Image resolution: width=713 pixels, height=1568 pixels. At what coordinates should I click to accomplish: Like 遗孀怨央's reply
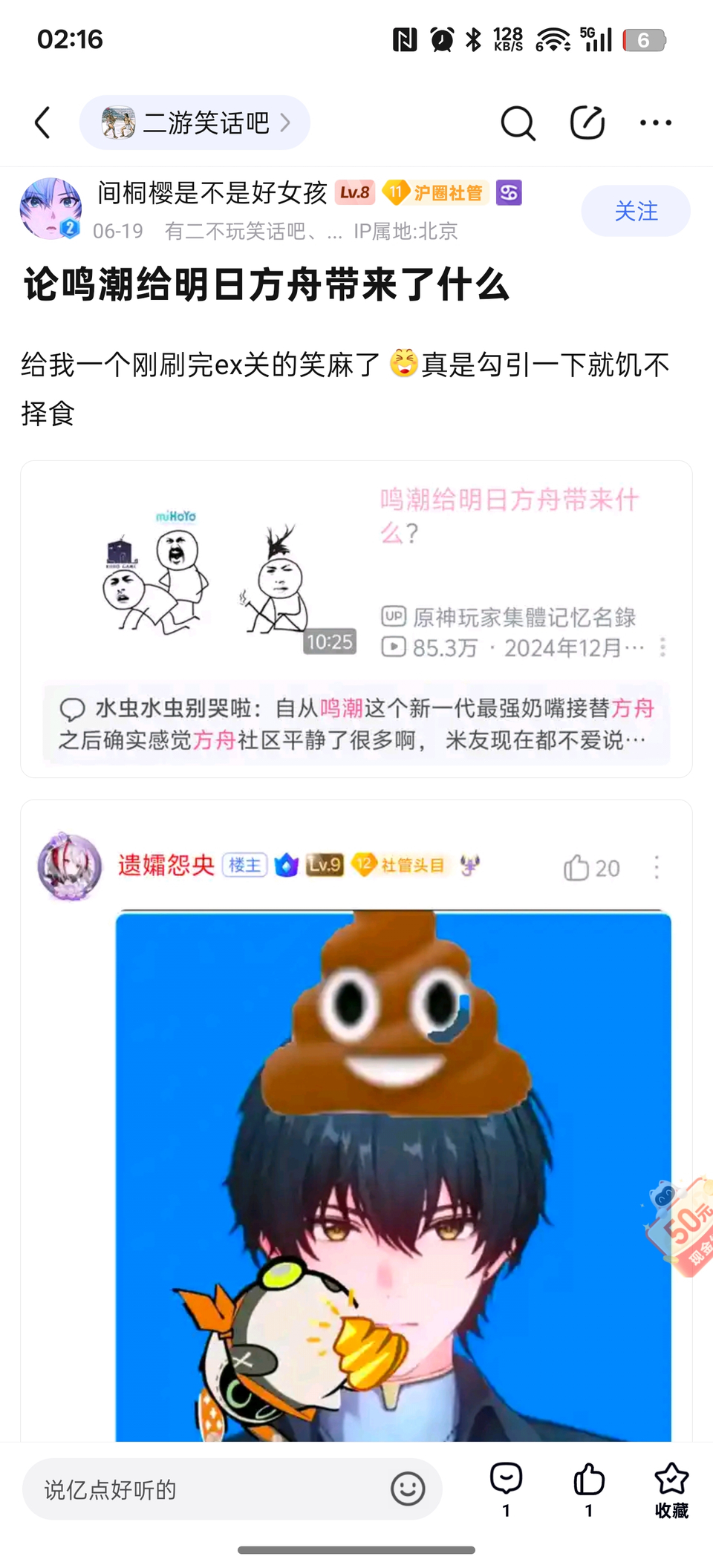[x=591, y=867]
